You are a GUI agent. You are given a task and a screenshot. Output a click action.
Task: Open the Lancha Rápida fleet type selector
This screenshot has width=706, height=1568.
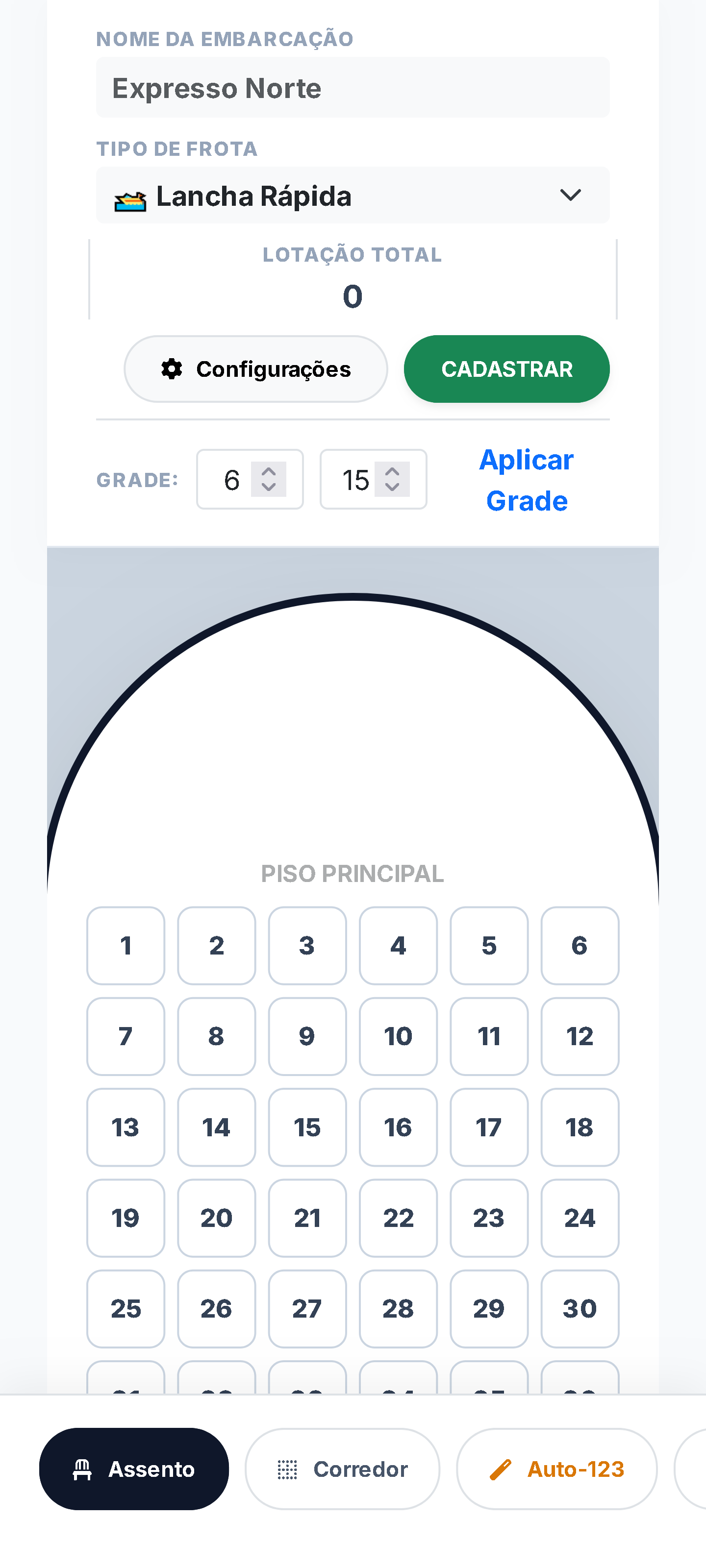tap(353, 196)
